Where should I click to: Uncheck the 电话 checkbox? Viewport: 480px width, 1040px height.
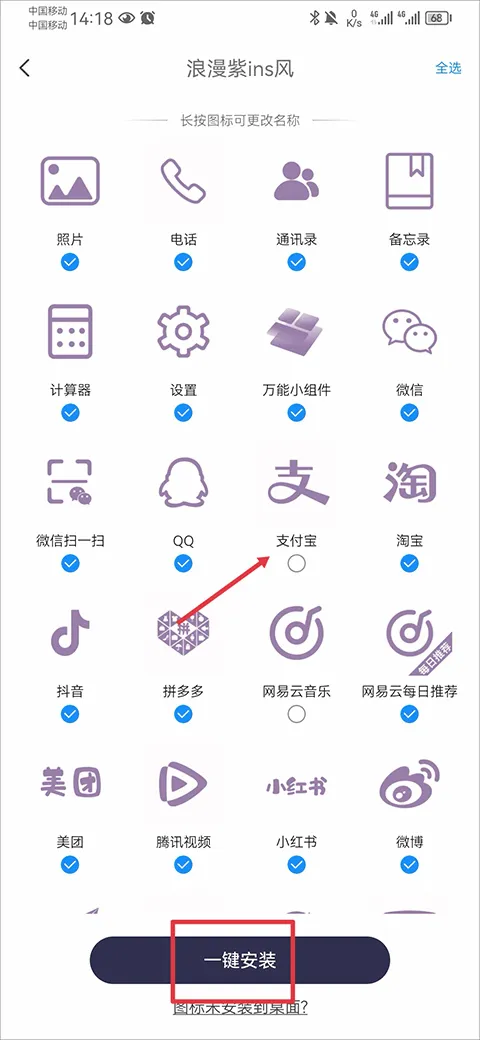[184, 263]
